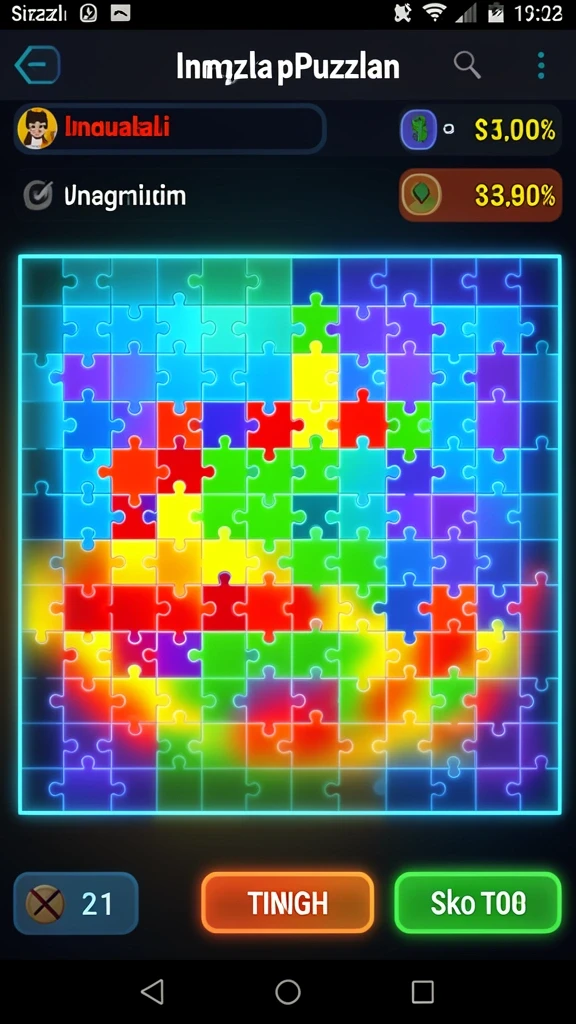This screenshot has width=576, height=1024.
Task: Open recent apps via square button
Action: click(x=423, y=992)
